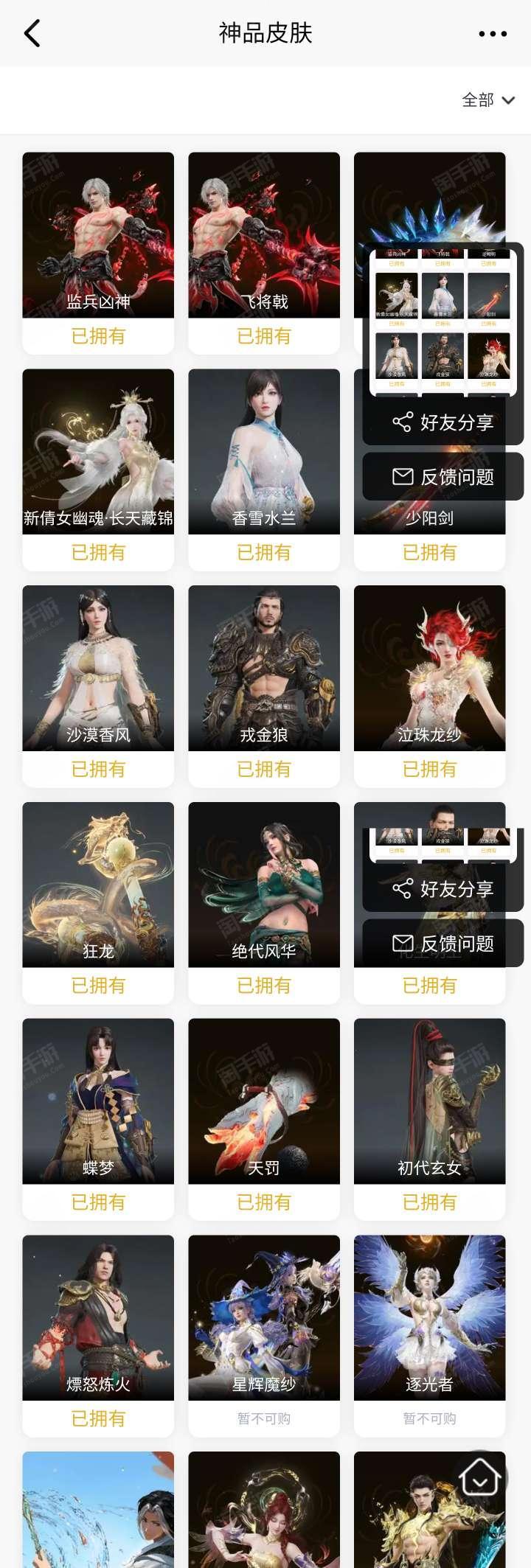Tap the floating home icon
This screenshot has width=531, height=1568.
(x=480, y=1478)
